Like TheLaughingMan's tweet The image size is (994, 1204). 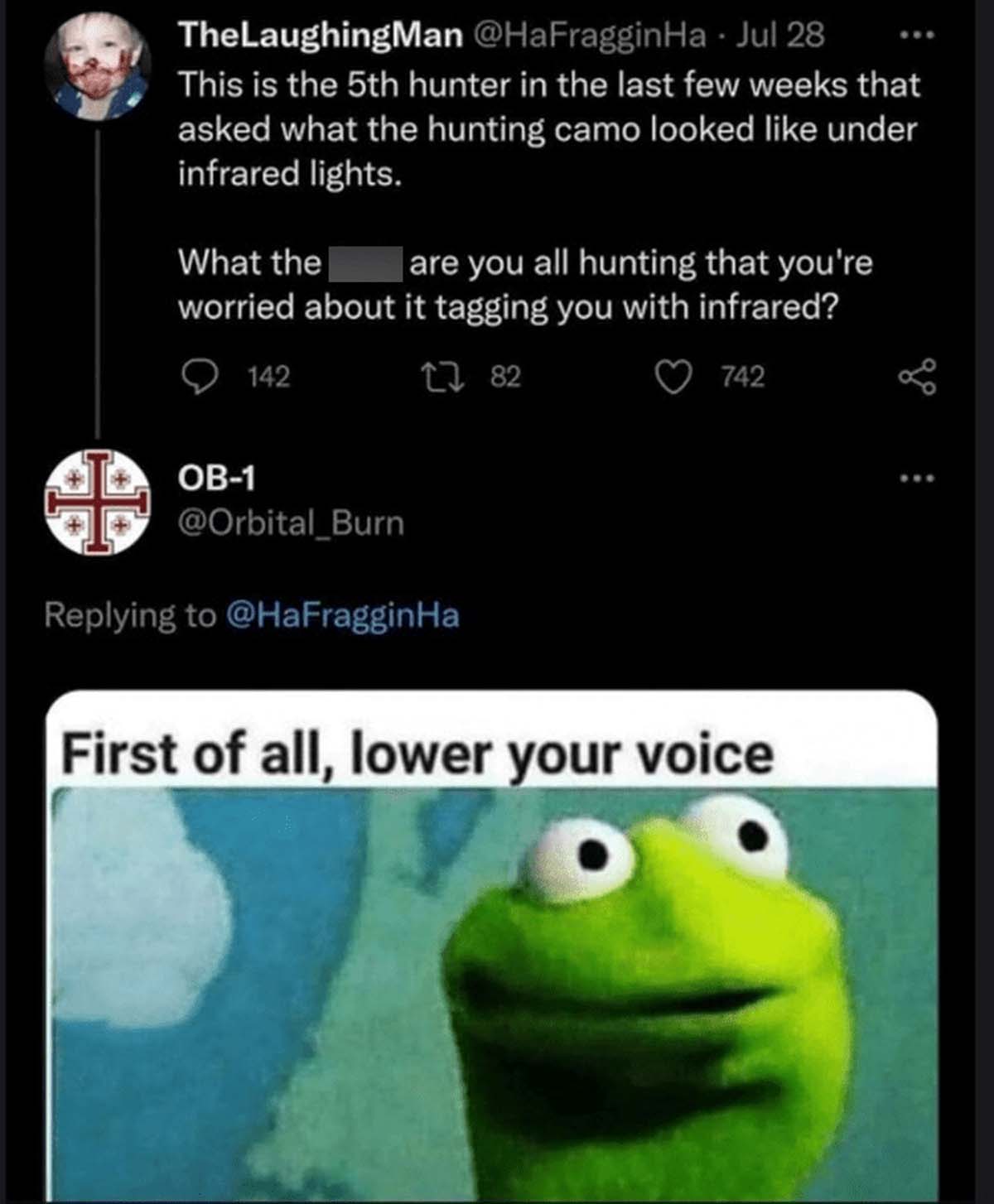coord(673,378)
